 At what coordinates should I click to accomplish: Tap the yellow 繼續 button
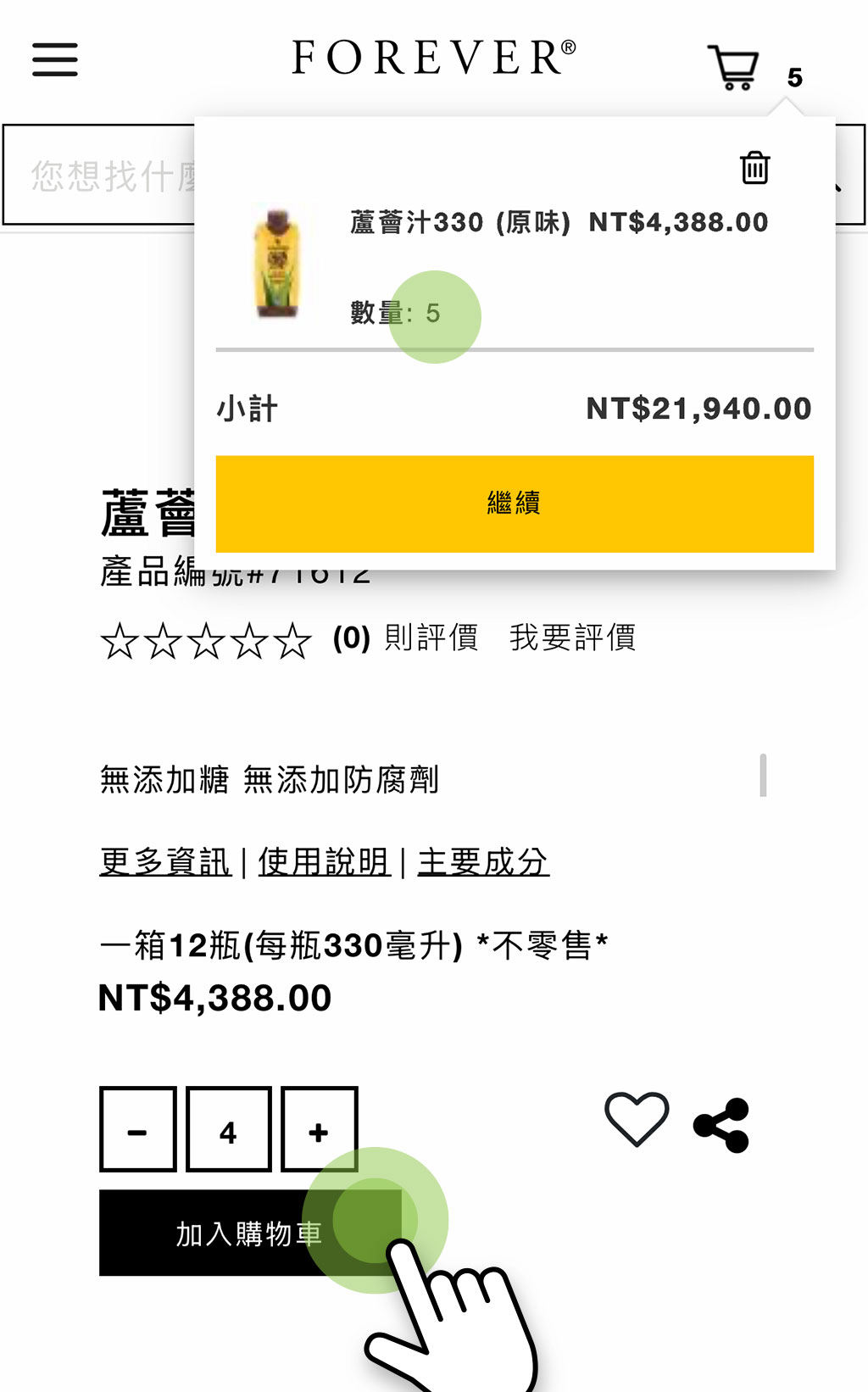(515, 504)
